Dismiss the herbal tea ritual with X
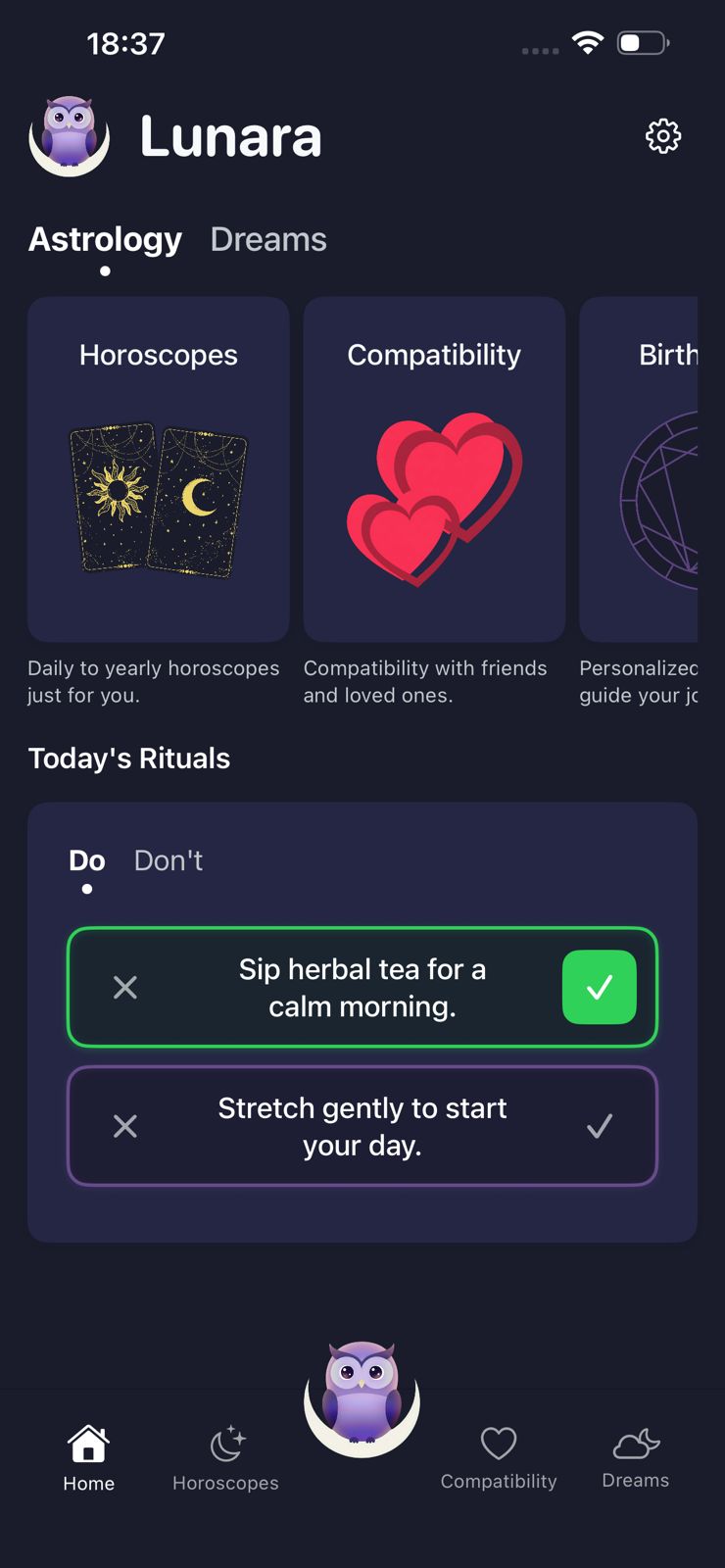The height and width of the screenshot is (1568, 725). coord(125,987)
